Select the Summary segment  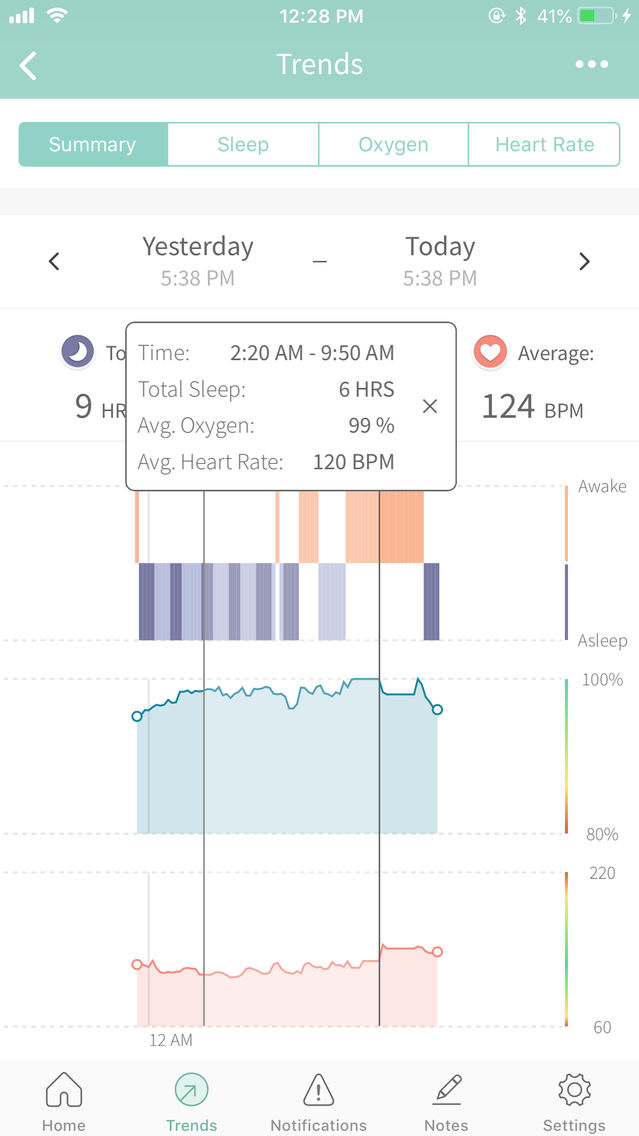point(92,145)
